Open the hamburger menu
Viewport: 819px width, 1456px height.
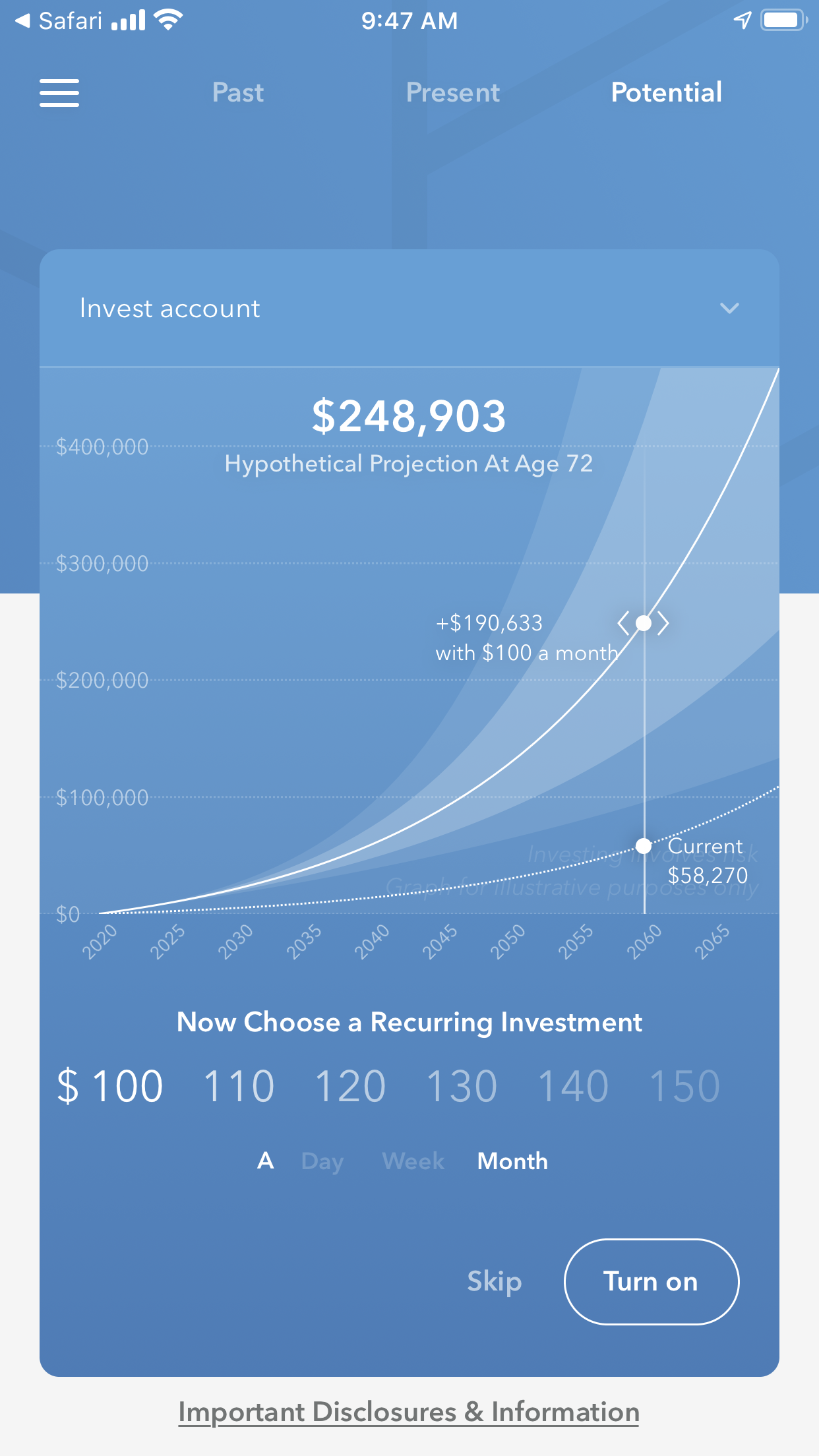[59, 92]
